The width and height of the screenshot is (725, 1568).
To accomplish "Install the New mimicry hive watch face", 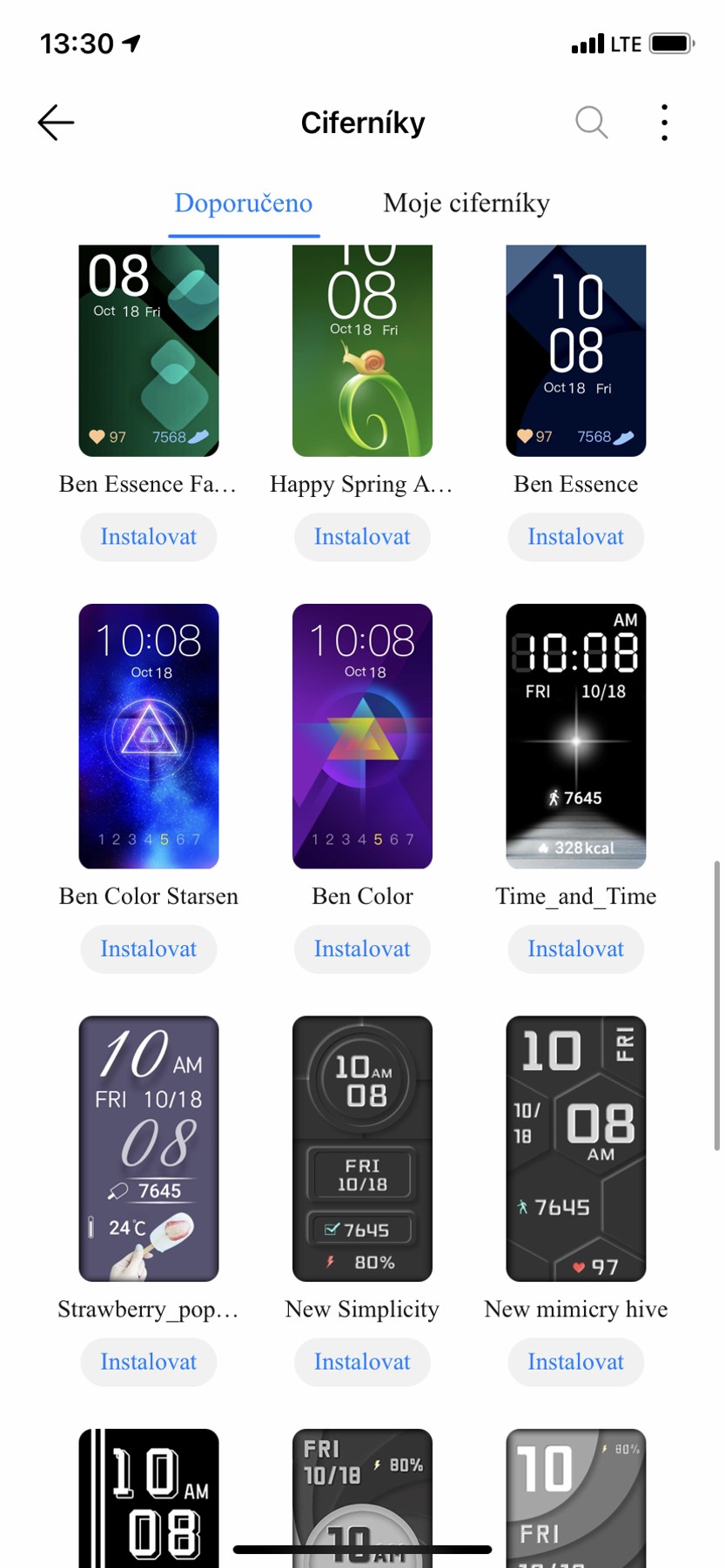I will pos(575,1362).
